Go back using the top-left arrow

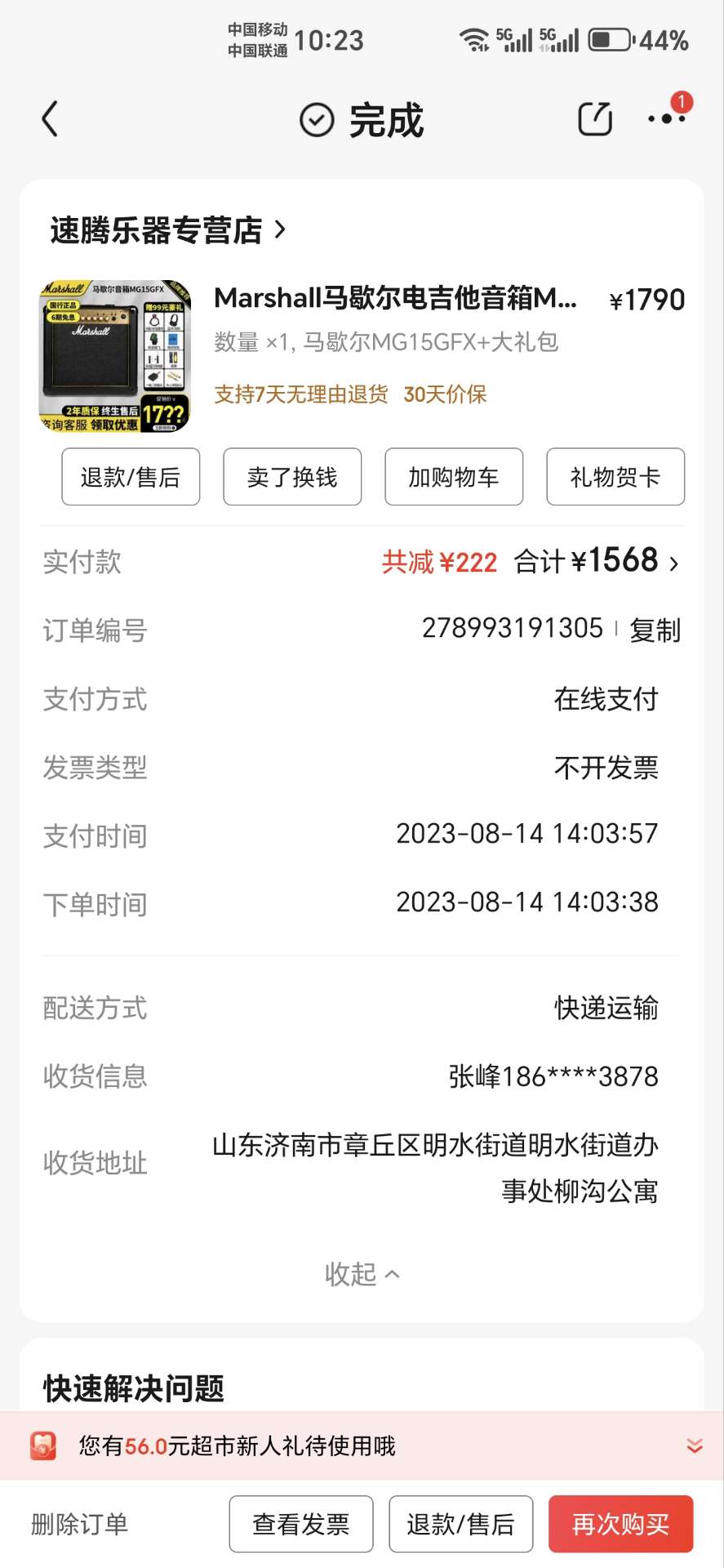(x=50, y=119)
